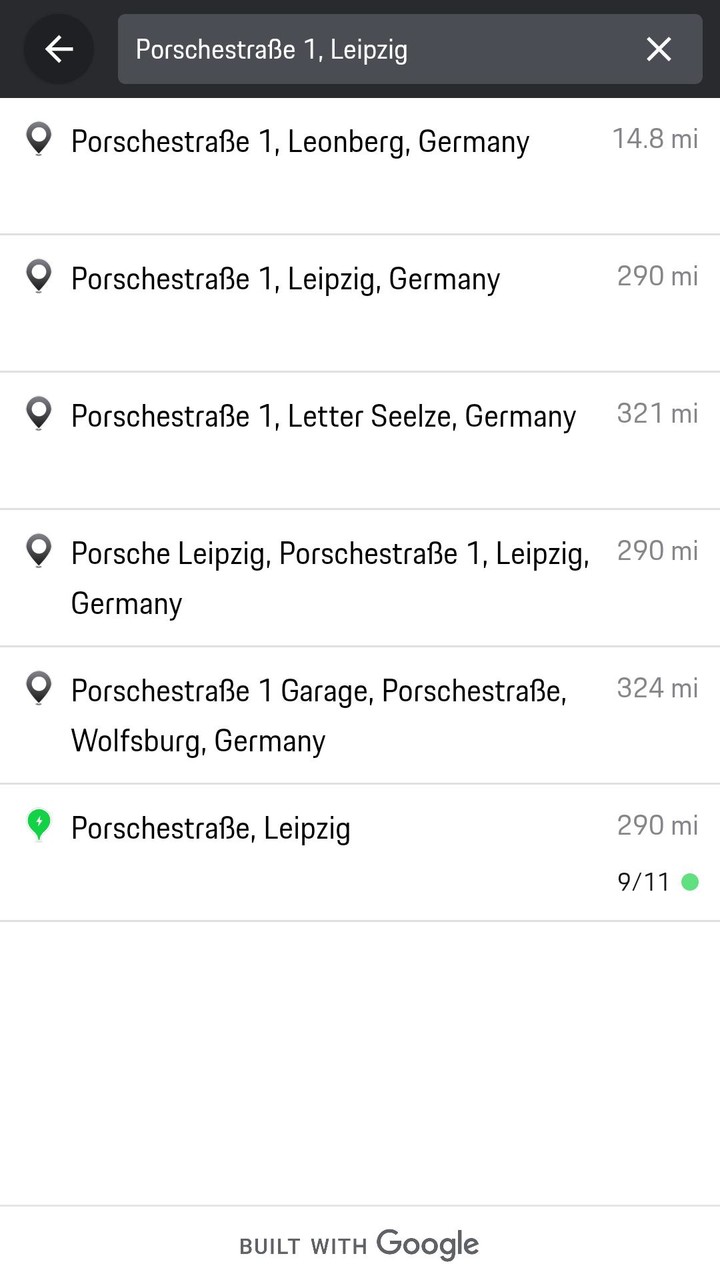Click the Google logo at bottom
Image resolution: width=720 pixels, height=1280 pixels.
(428, 1243)
